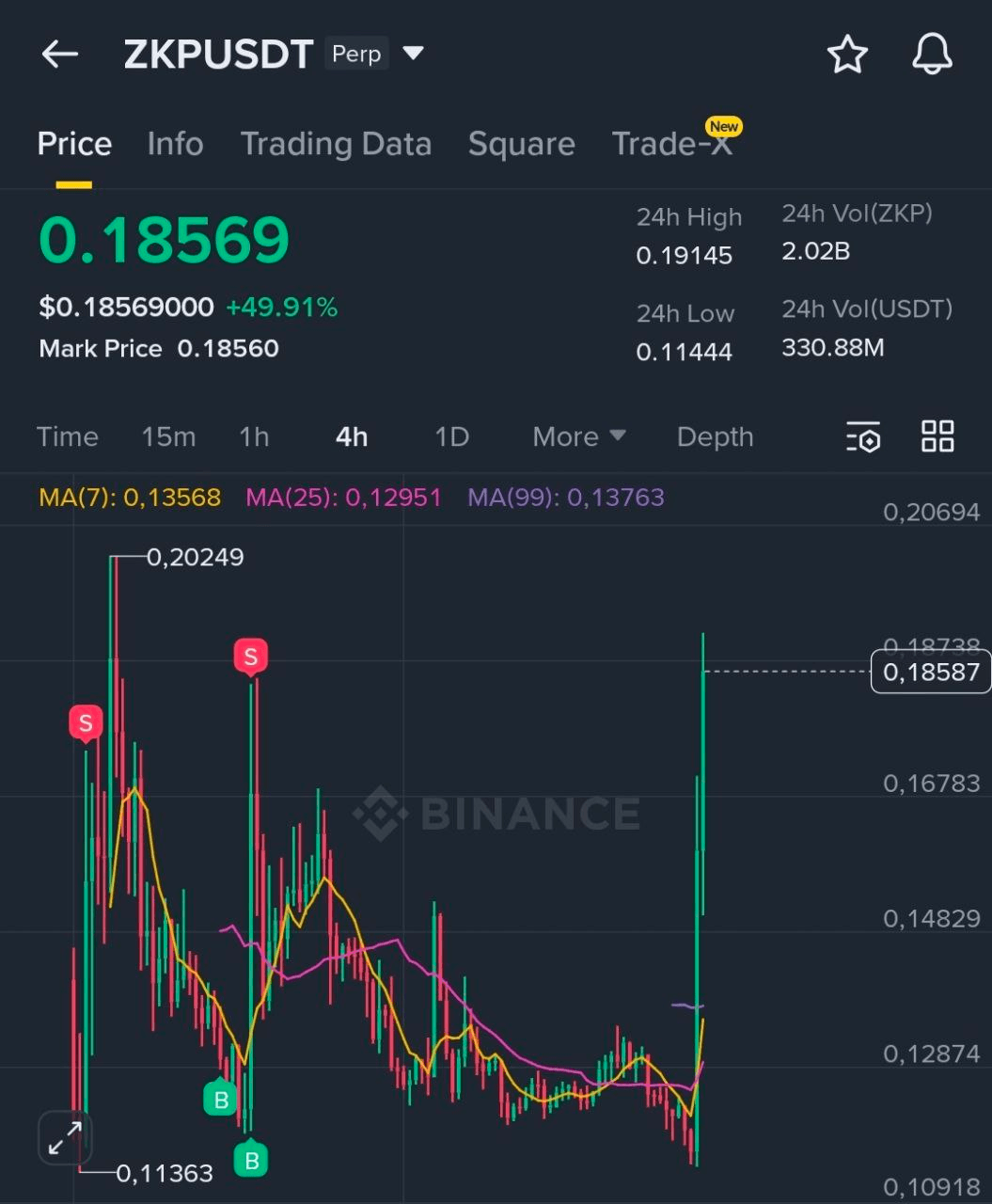This screenshot has width=992, height=1204.
Task: Open chart indicator settings
Action: pyautogui.click(x=863, y=437)
